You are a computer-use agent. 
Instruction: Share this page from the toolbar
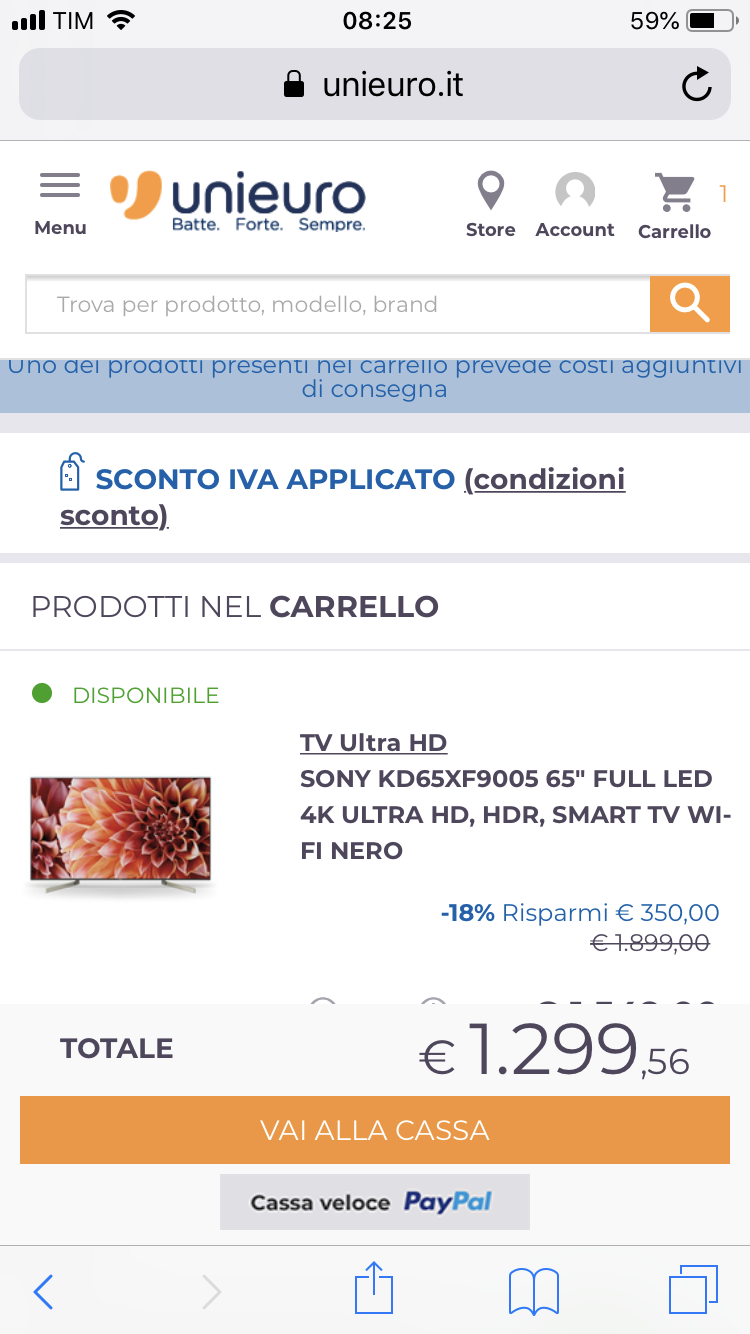coord(375,1290)
